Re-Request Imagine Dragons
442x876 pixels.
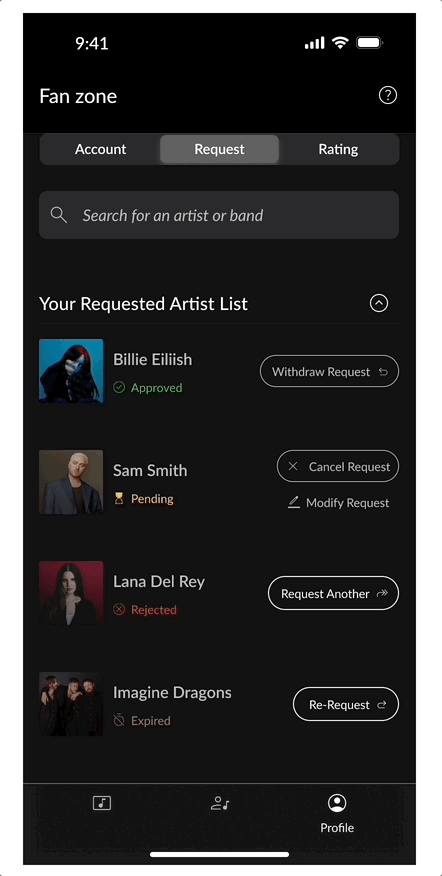click(x=346, y=704)
